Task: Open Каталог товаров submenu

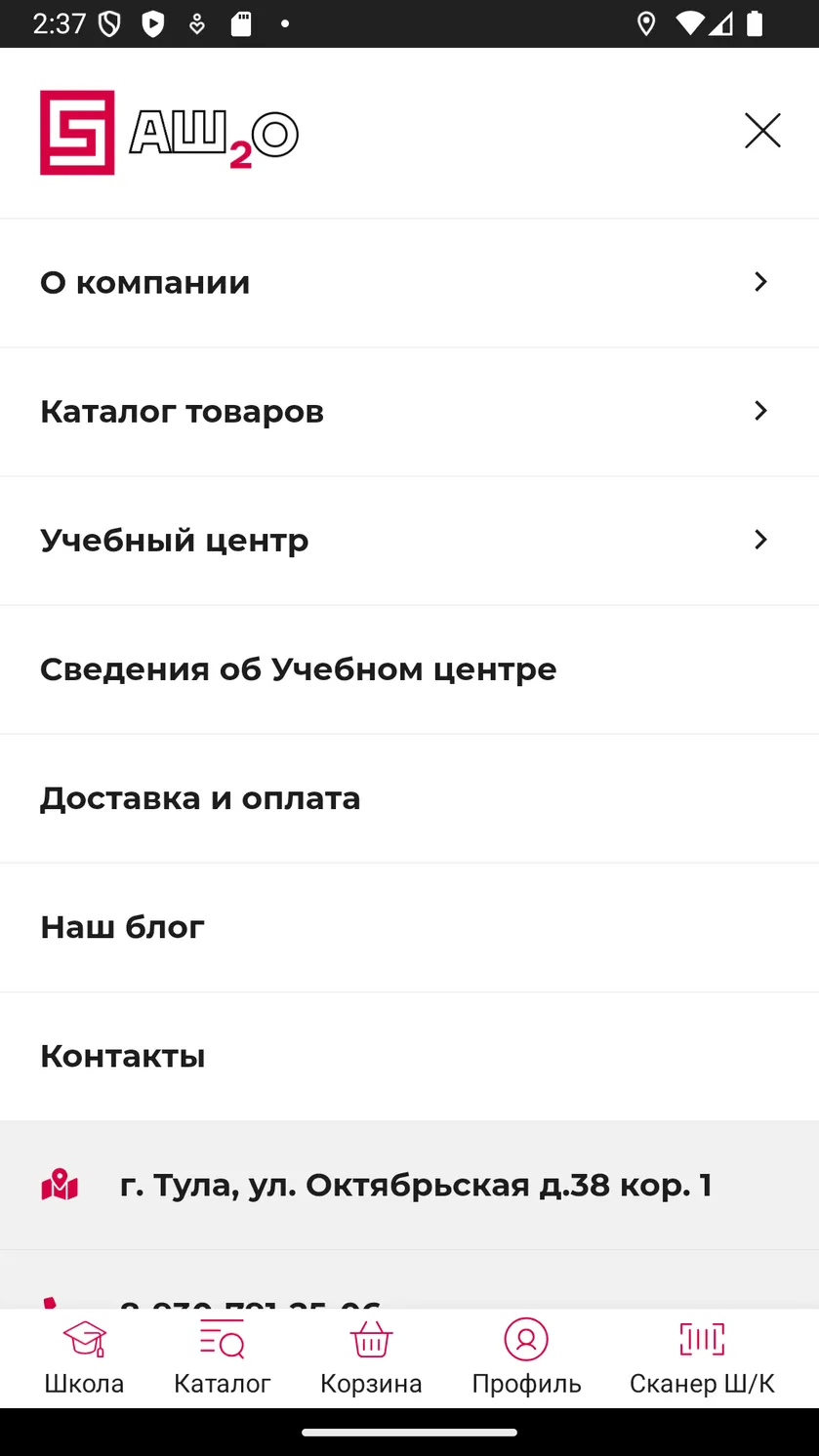Action: tap(409, 412)
